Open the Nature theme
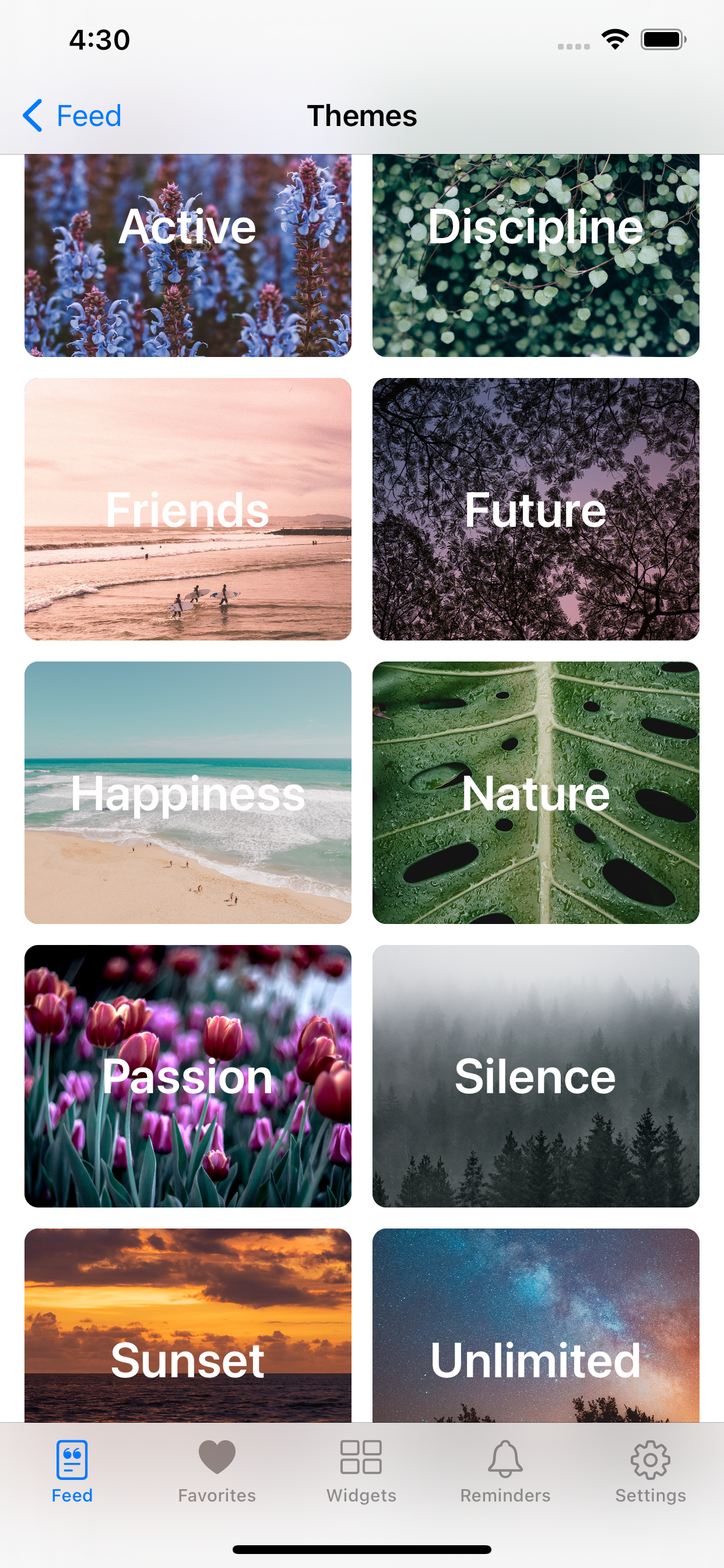The image size is (724, 1568). (x=536, y=793)
